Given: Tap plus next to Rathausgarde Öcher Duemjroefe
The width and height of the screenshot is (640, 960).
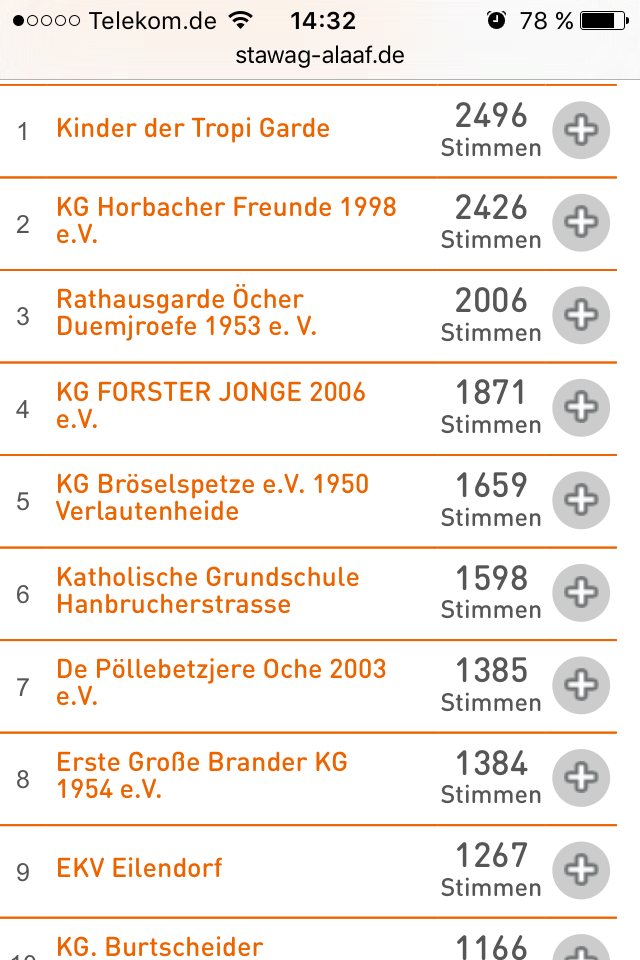Looking at the screenshot, I should click(581, 315).
